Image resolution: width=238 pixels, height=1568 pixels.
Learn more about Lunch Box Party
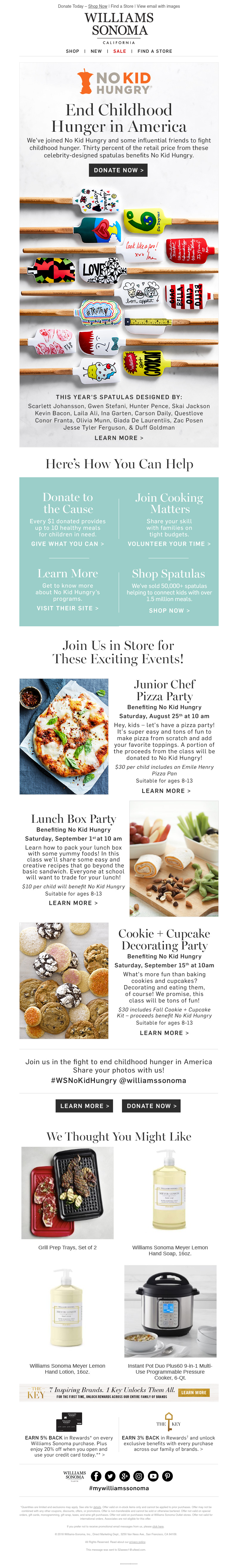pyautogui.click(x=73, y=903)
